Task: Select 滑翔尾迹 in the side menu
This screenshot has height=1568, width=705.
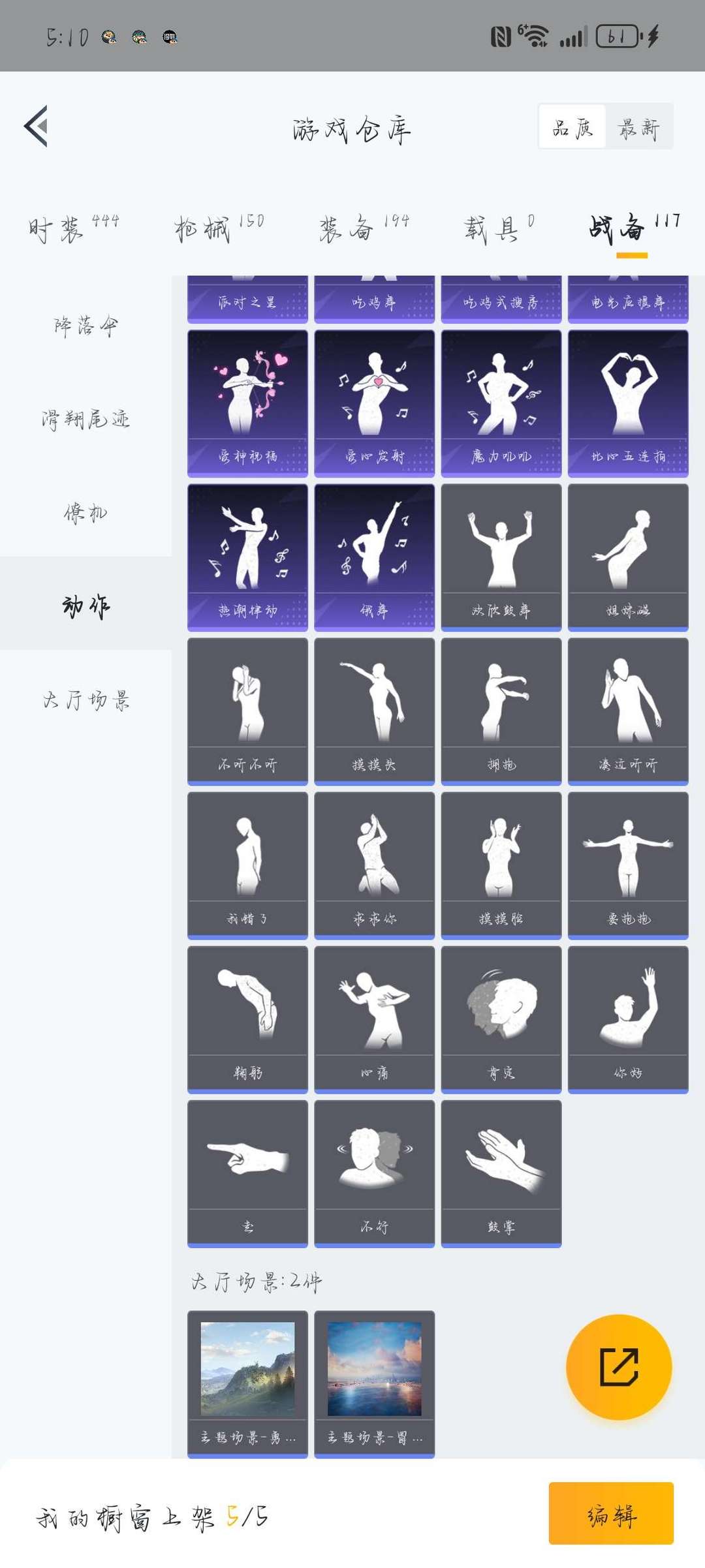Action: click(86, 418)
